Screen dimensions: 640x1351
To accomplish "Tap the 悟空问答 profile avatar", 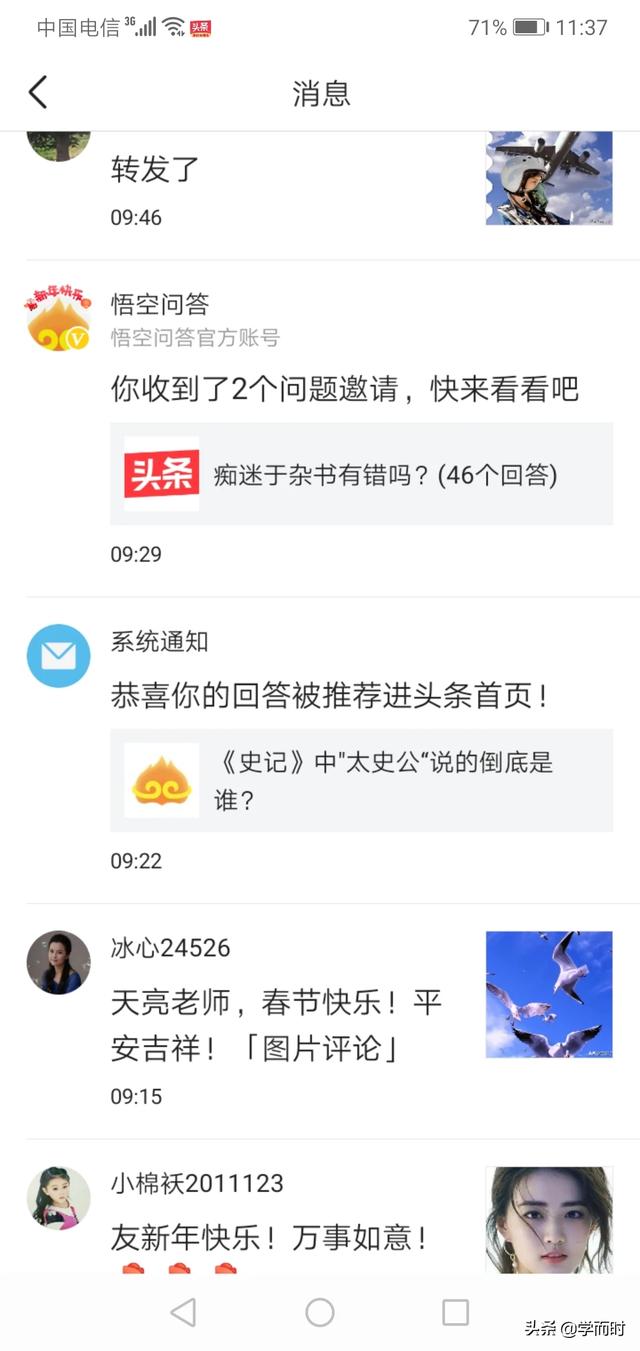I will click(58, 318).
